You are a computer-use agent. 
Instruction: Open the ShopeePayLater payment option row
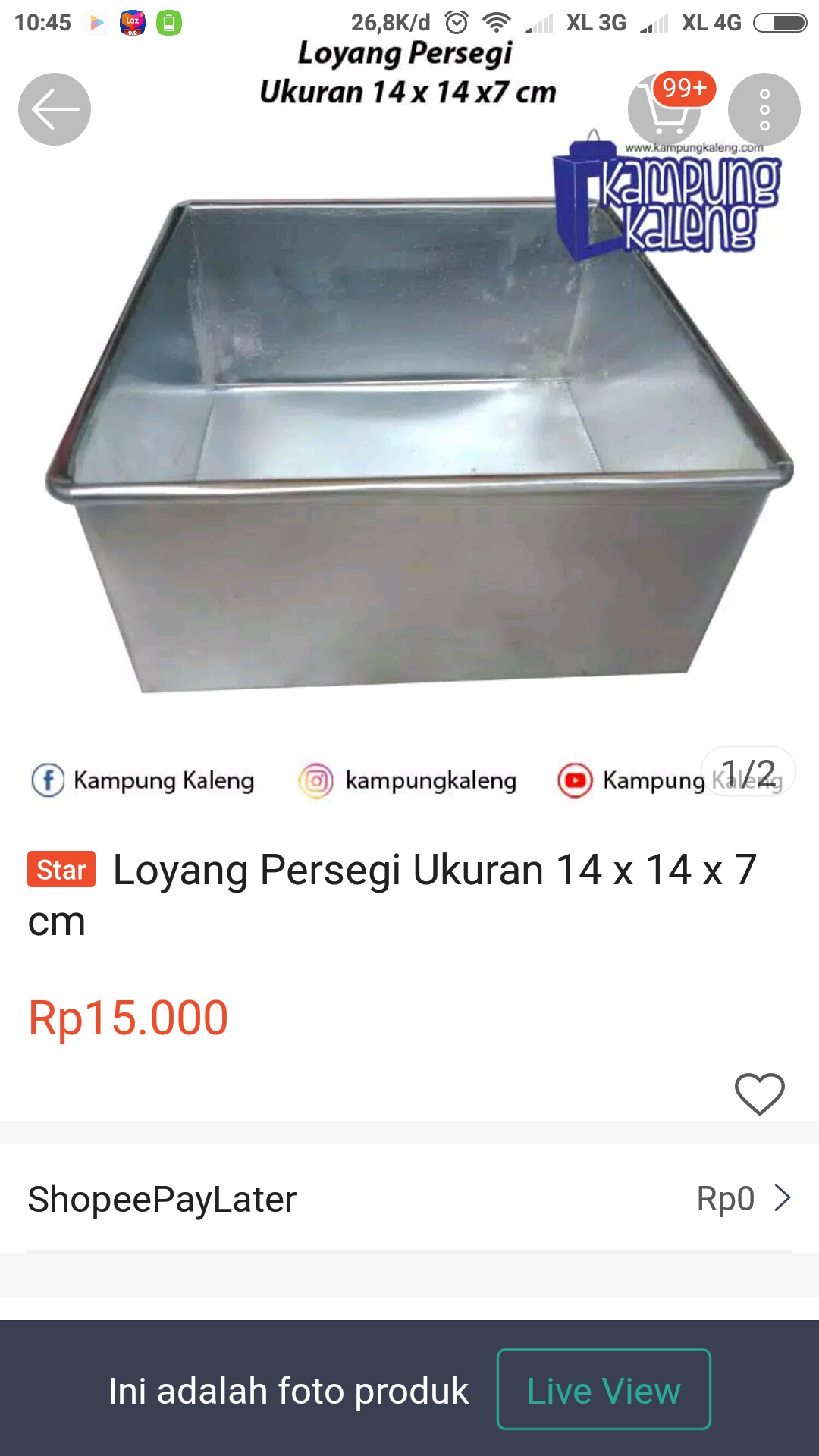tap(303, 1198)
